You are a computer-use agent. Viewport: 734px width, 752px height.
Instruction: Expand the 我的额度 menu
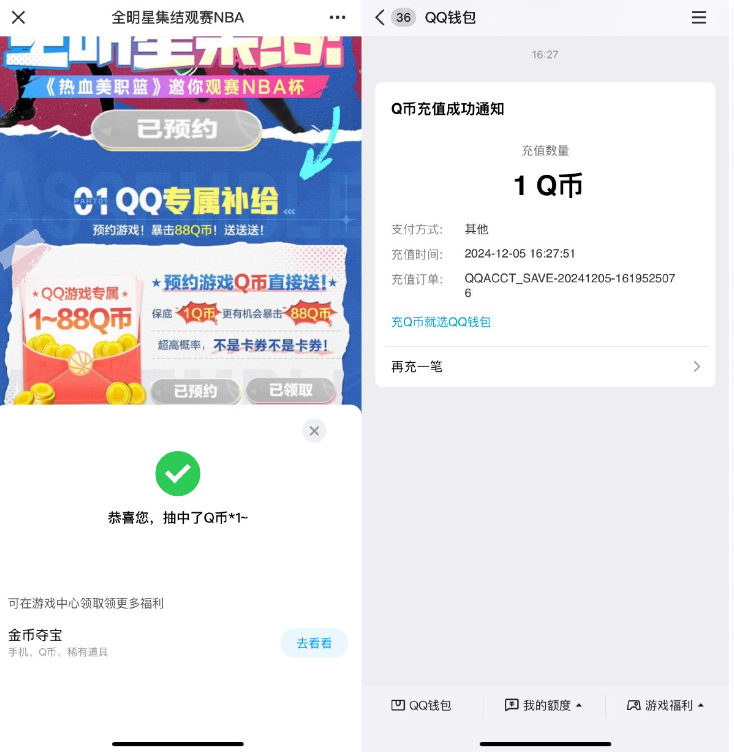[x=544, y=705]
